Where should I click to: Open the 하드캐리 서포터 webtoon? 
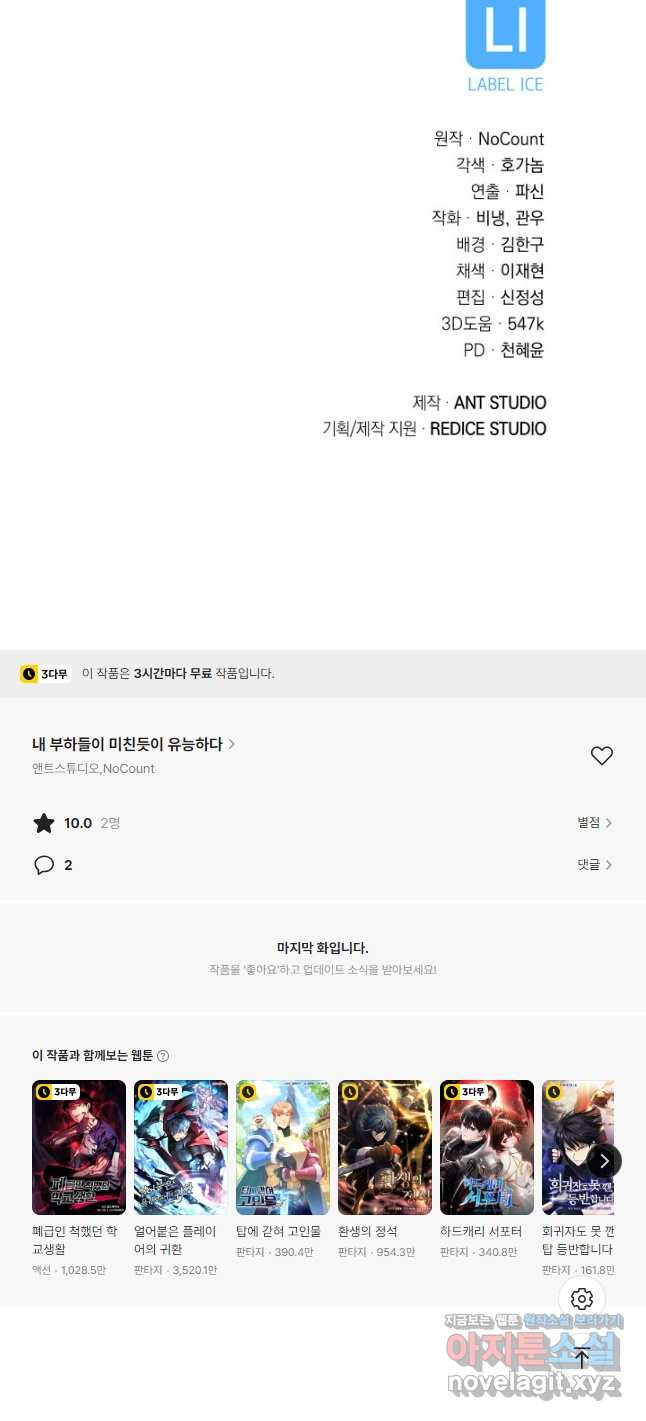point(487,1147)
